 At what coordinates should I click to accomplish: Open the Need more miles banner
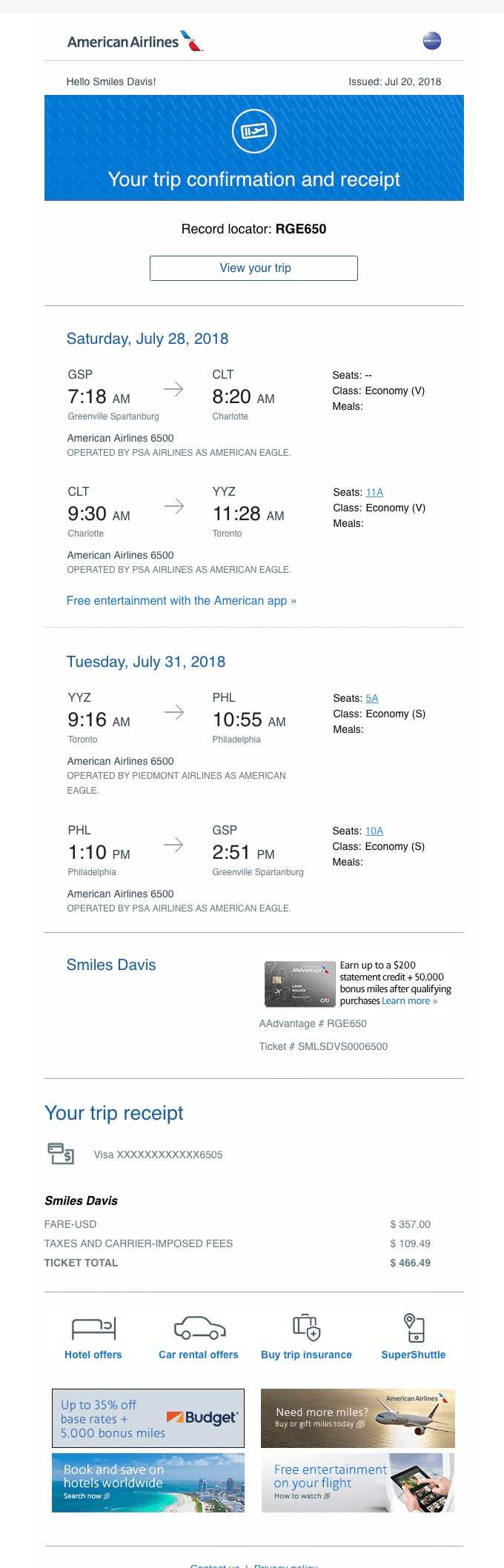coord(358,1418)
